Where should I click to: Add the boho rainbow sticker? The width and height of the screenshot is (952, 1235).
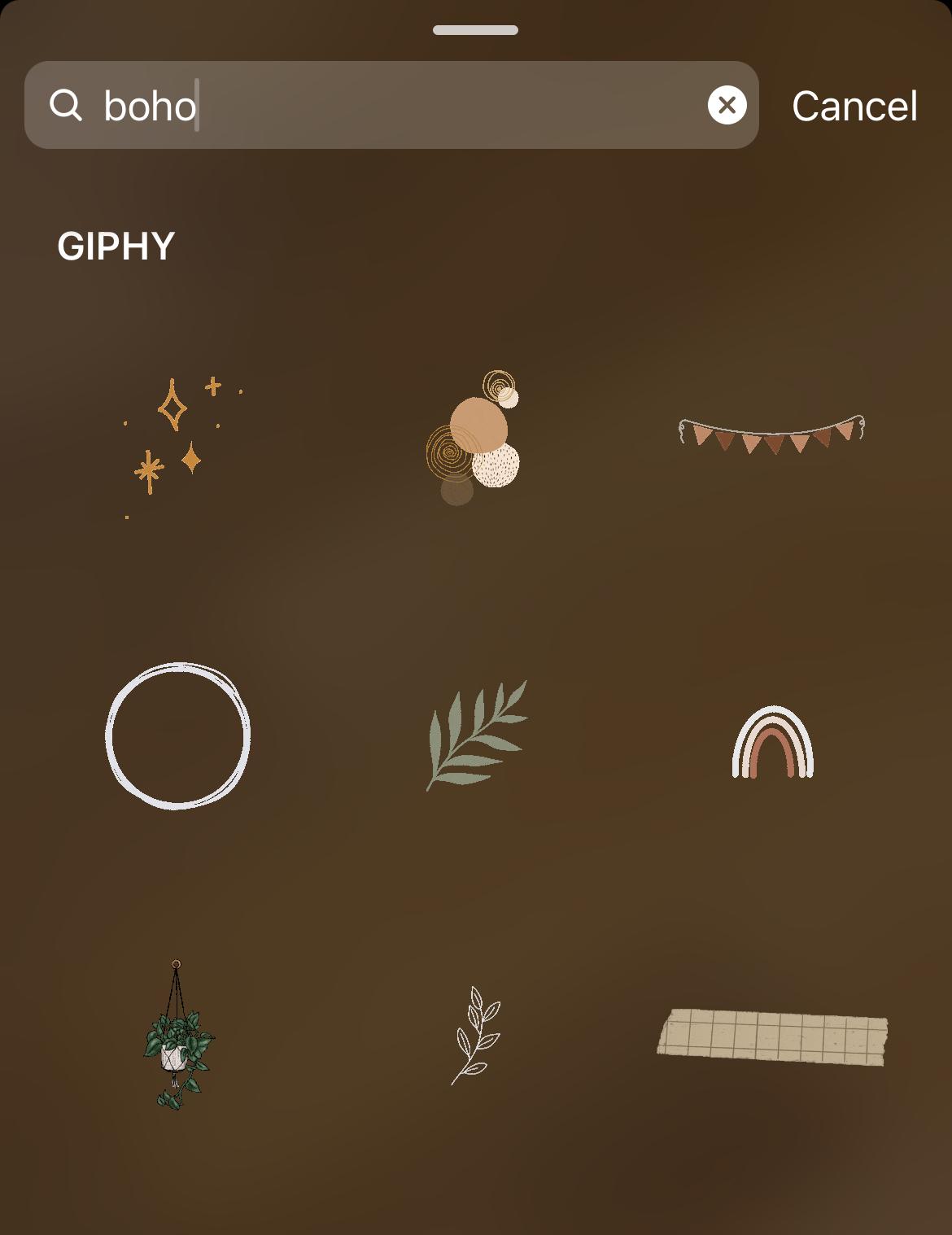[x=772, y=742]
